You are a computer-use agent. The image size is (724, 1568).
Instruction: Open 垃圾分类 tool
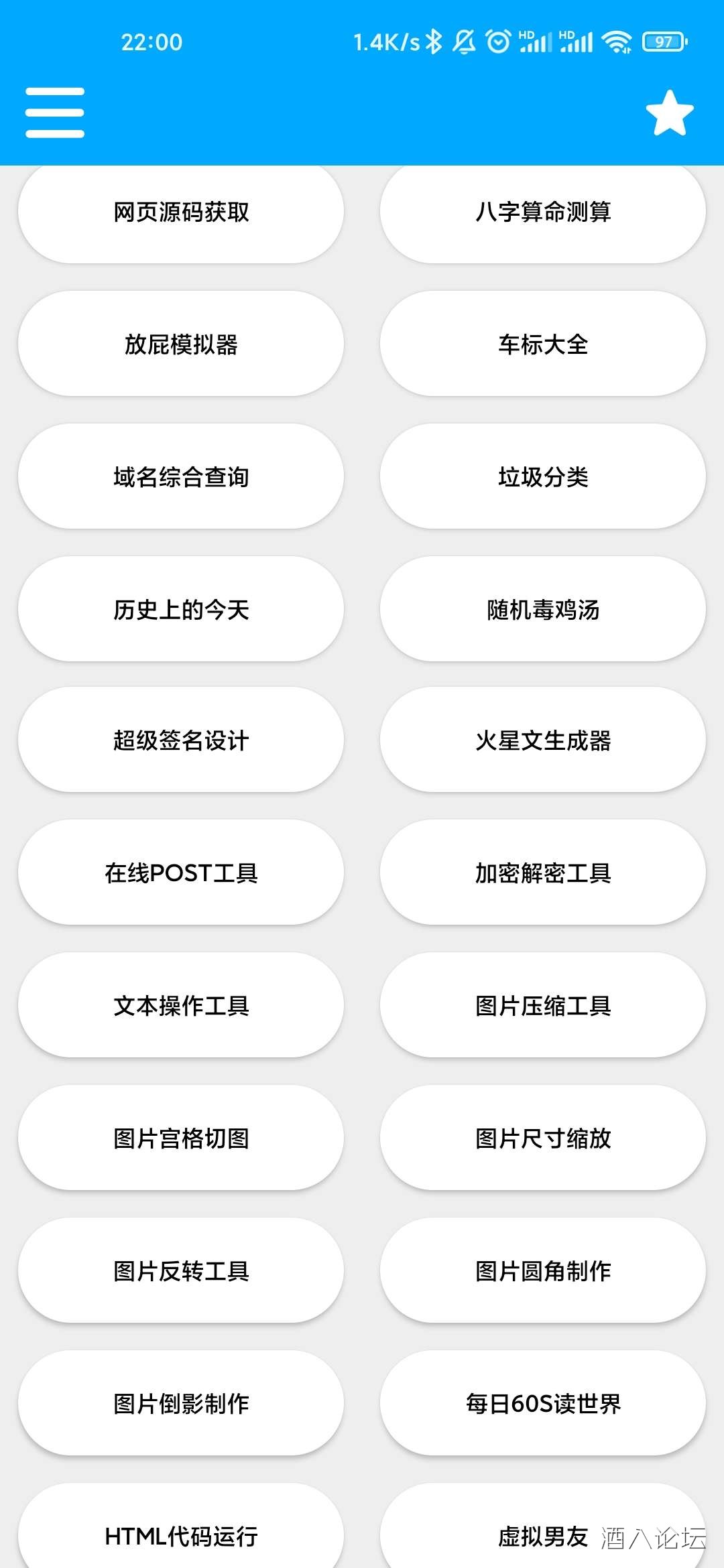(x=543, y=477)
